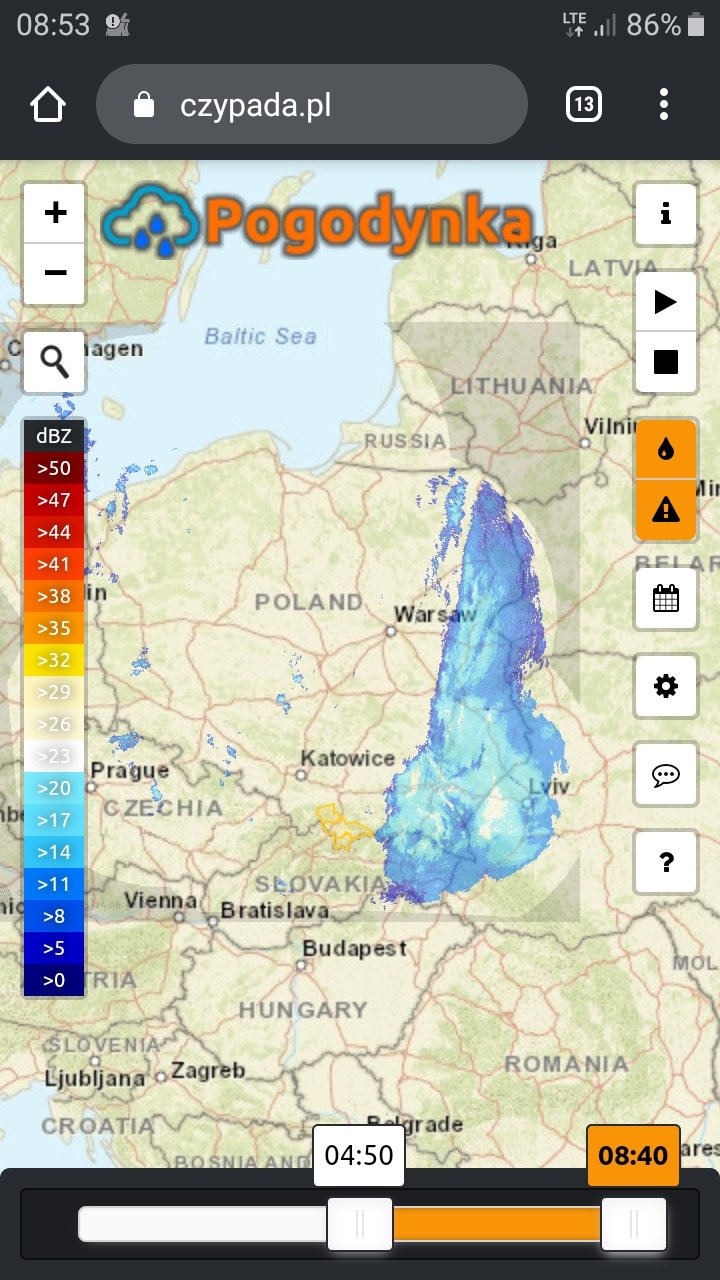Stop the radar animation
Image resolution: width=720 pixels, height=1280 pixels.
click(x=665, y=362)
